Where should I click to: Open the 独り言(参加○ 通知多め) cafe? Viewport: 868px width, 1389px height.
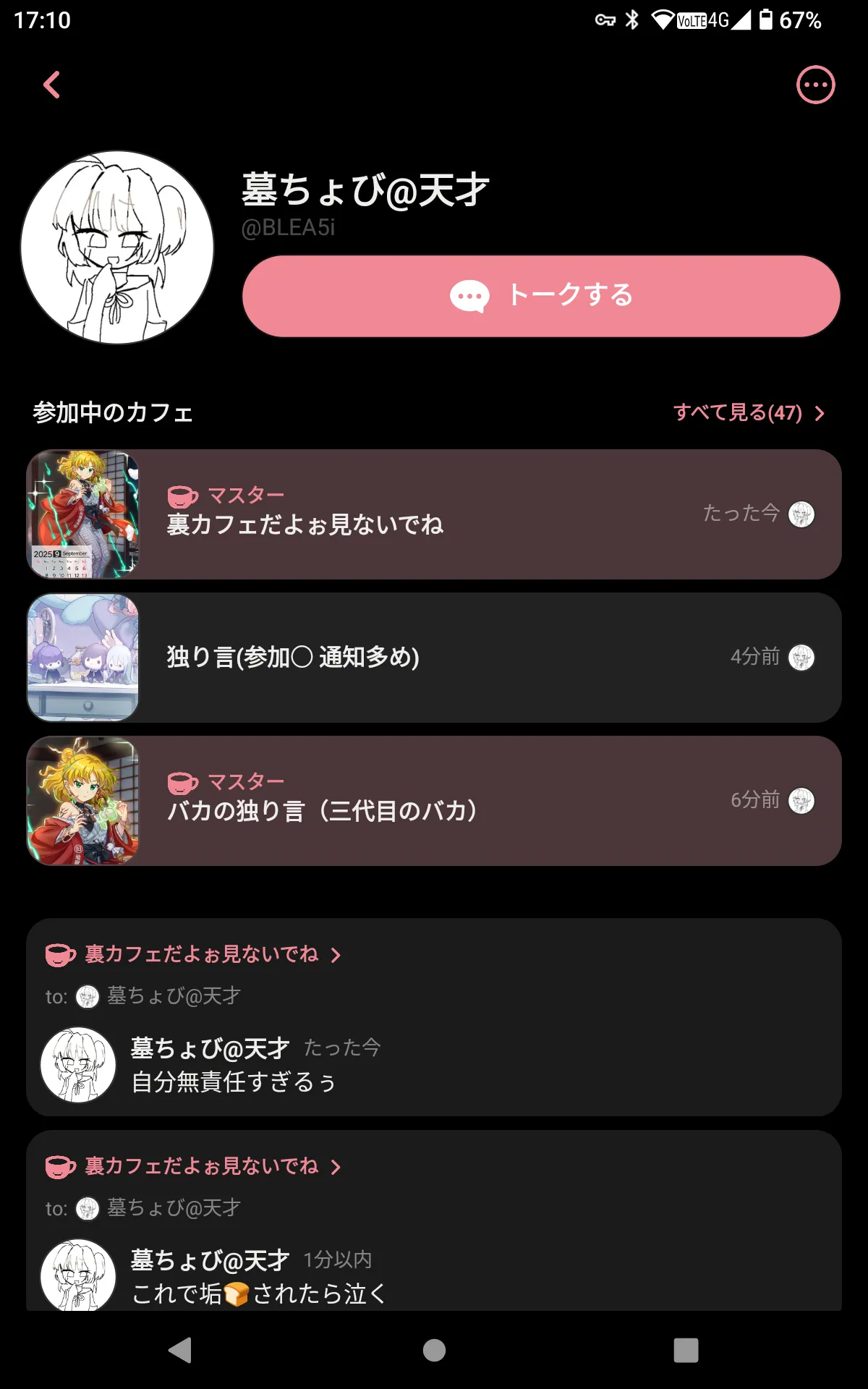point(434,658)
